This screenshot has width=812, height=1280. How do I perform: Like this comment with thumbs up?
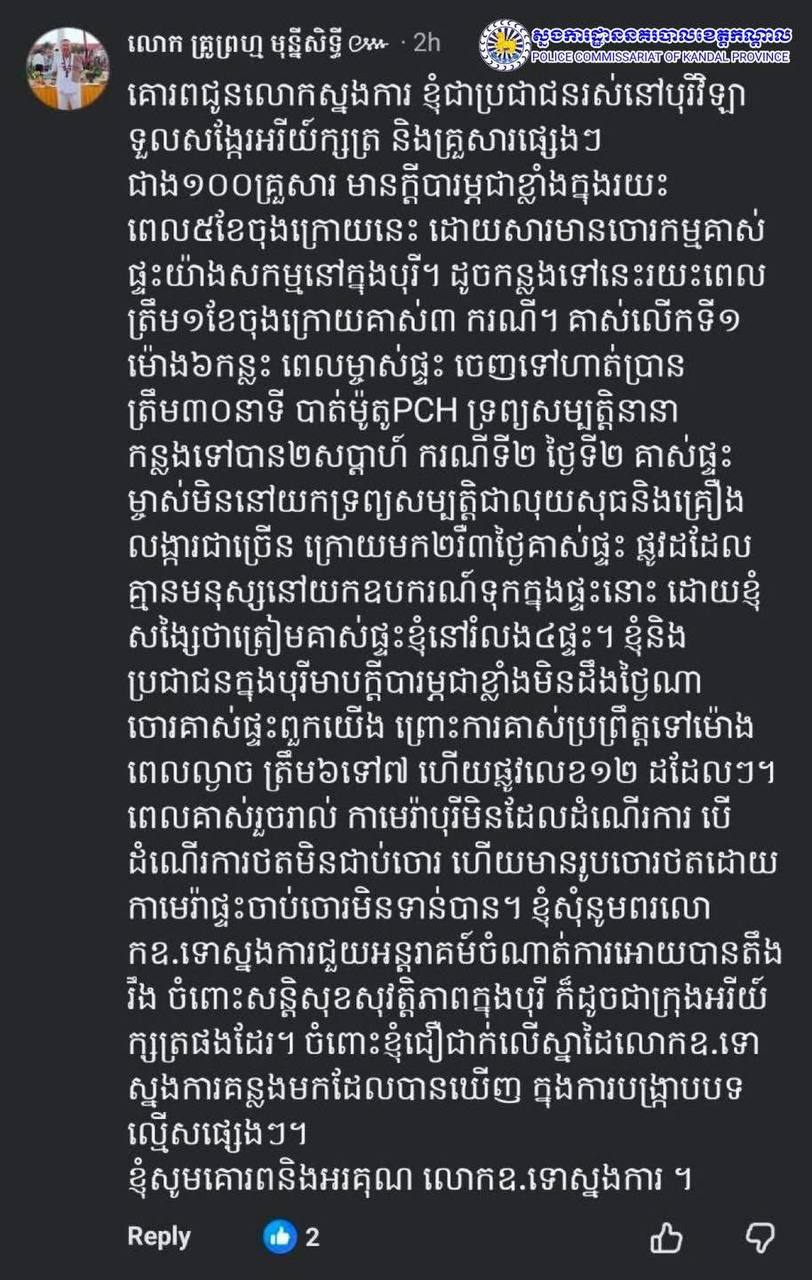point(666,1239)
